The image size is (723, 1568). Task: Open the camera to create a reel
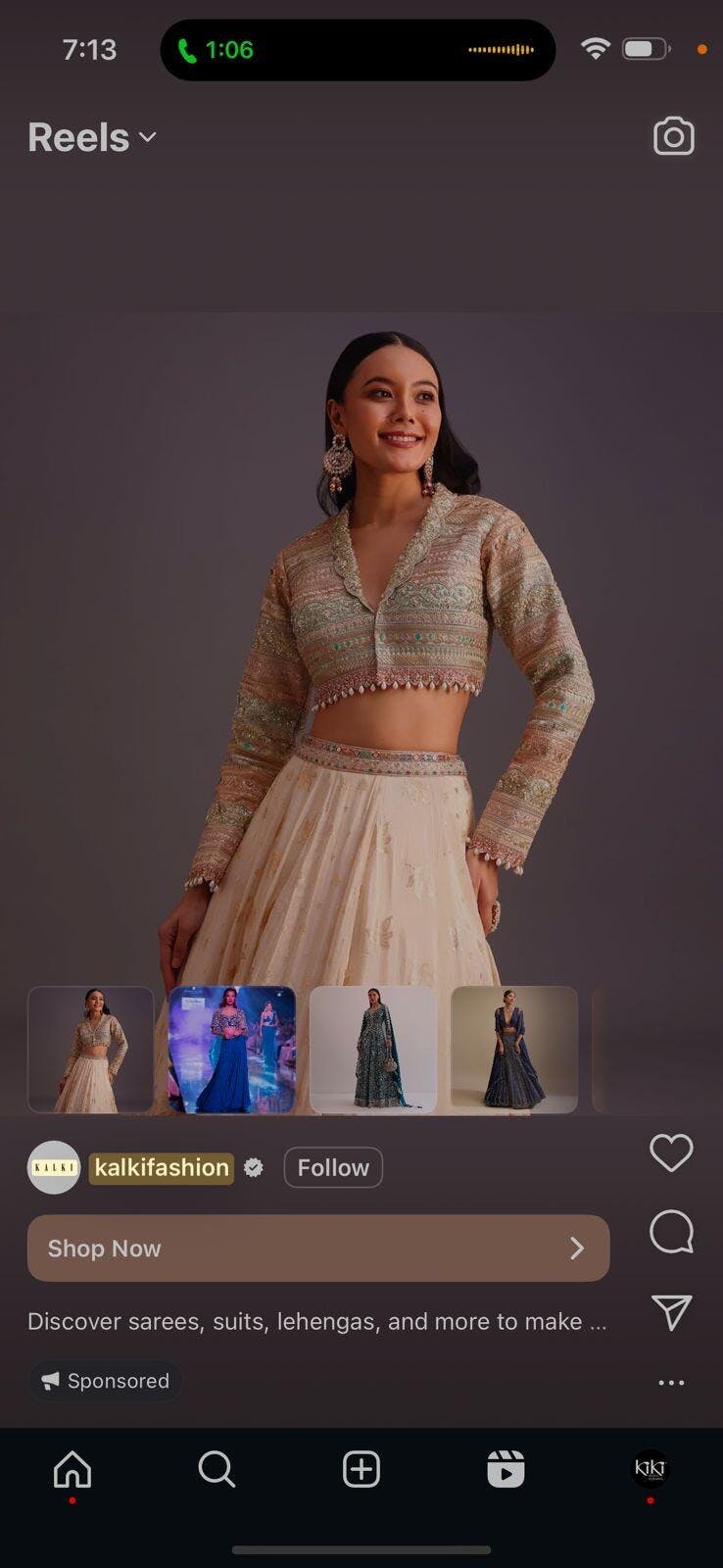coord(673,136)
